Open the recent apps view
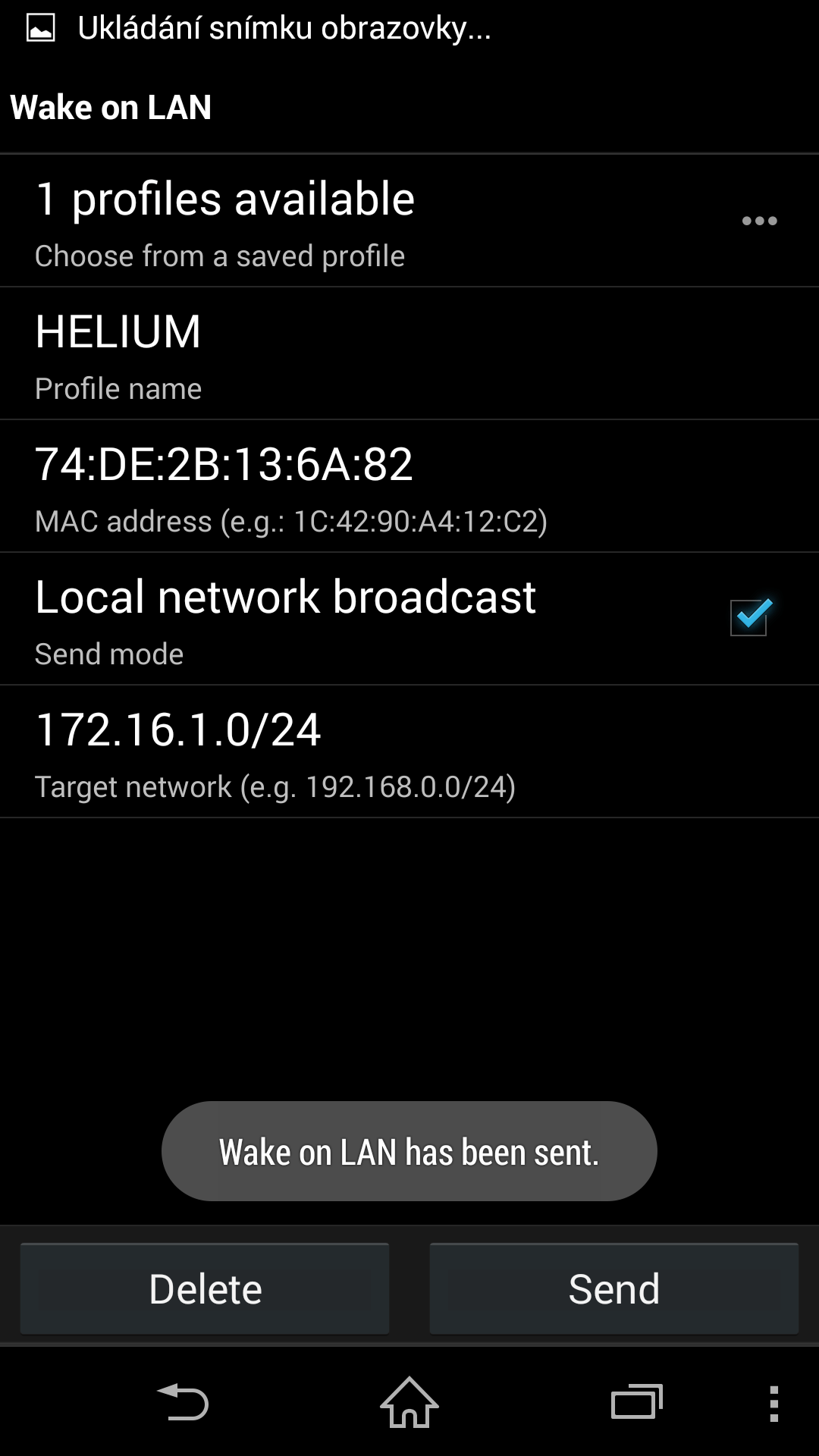The height and width of the screenshot is (1456, 819). coord(637,1402)
